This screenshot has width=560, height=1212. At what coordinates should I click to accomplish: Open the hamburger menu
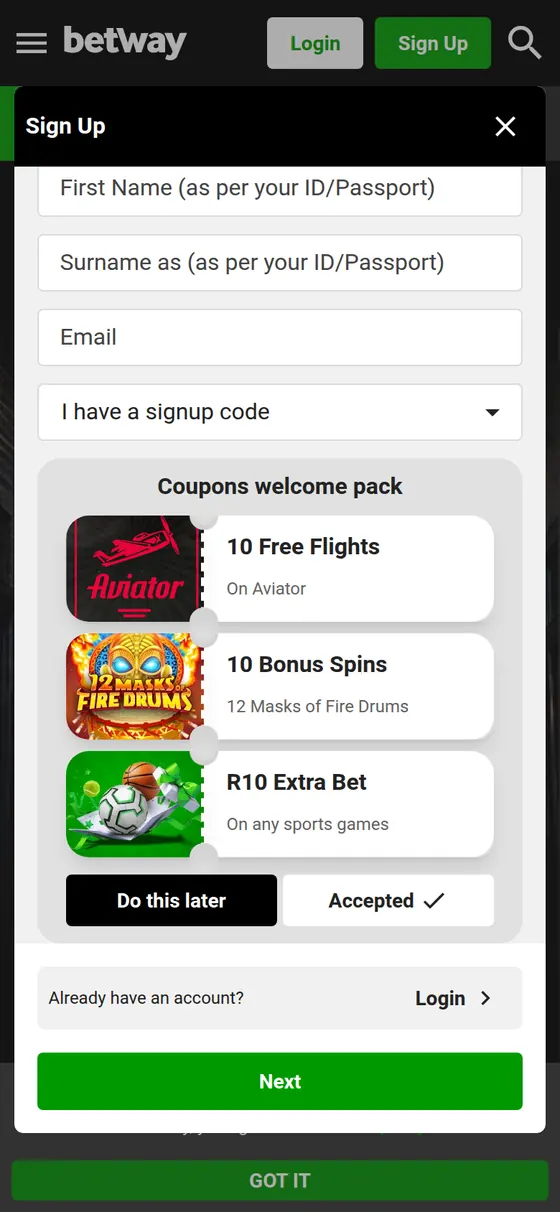tap(31, 43)
